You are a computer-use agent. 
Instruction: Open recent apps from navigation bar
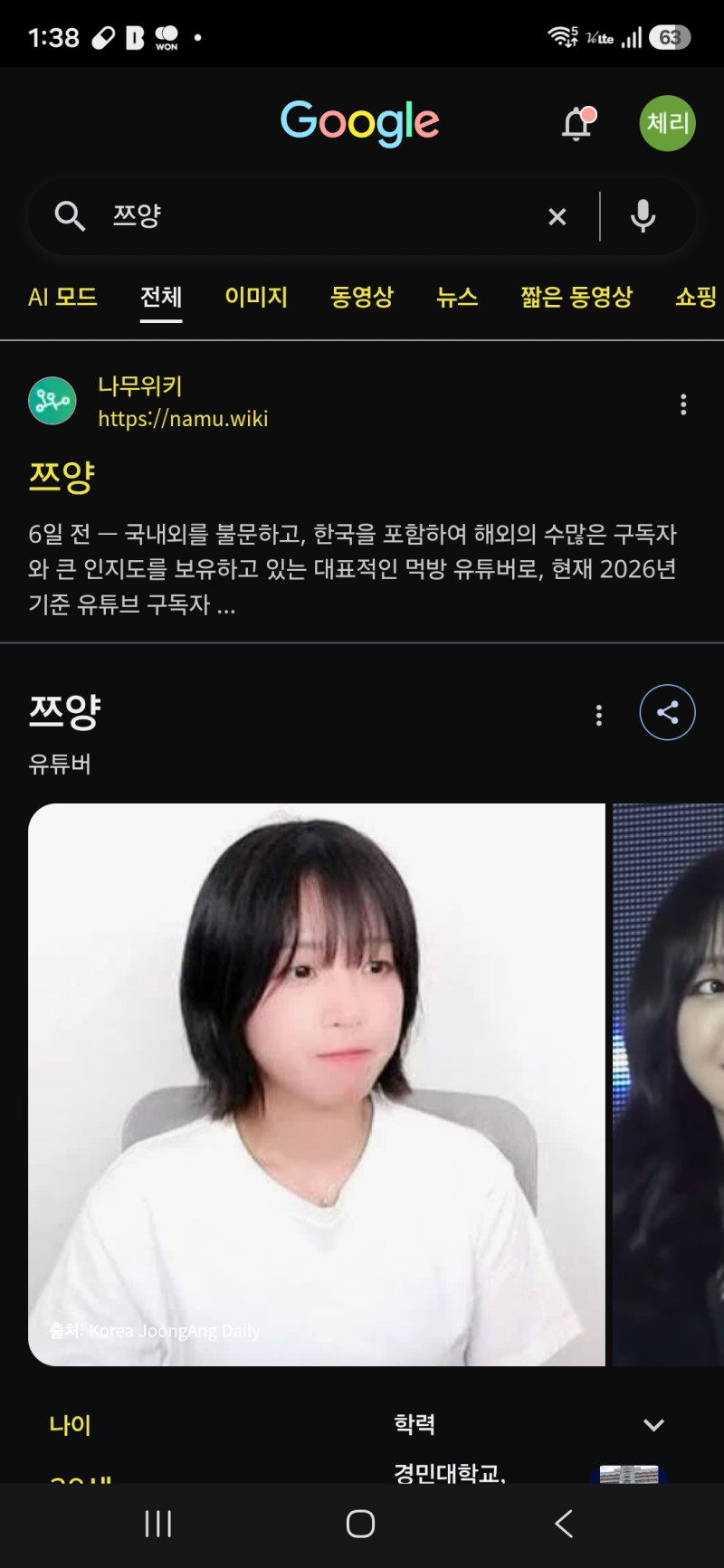tap(158, 1524)
